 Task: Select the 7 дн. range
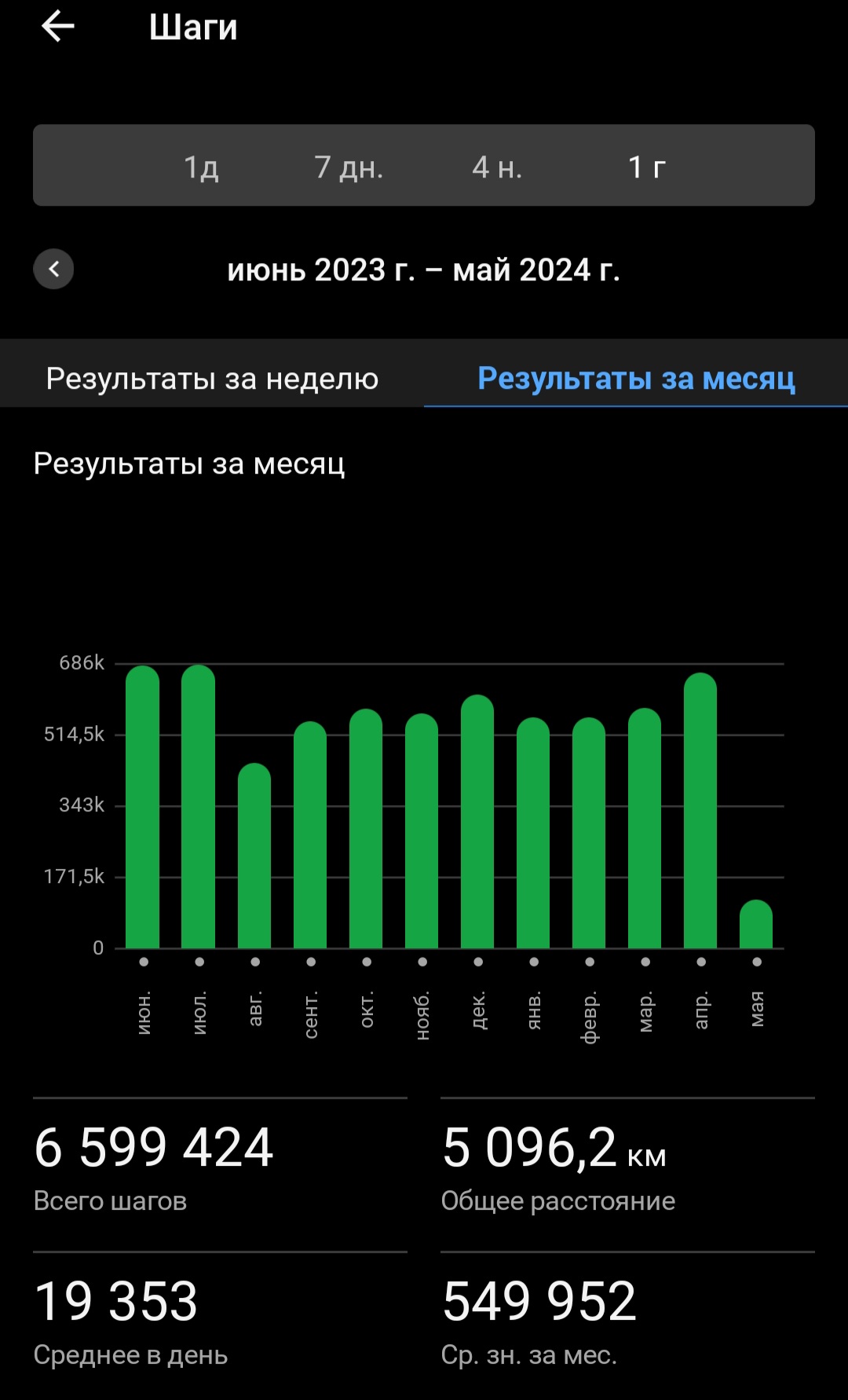click(349, 167)
